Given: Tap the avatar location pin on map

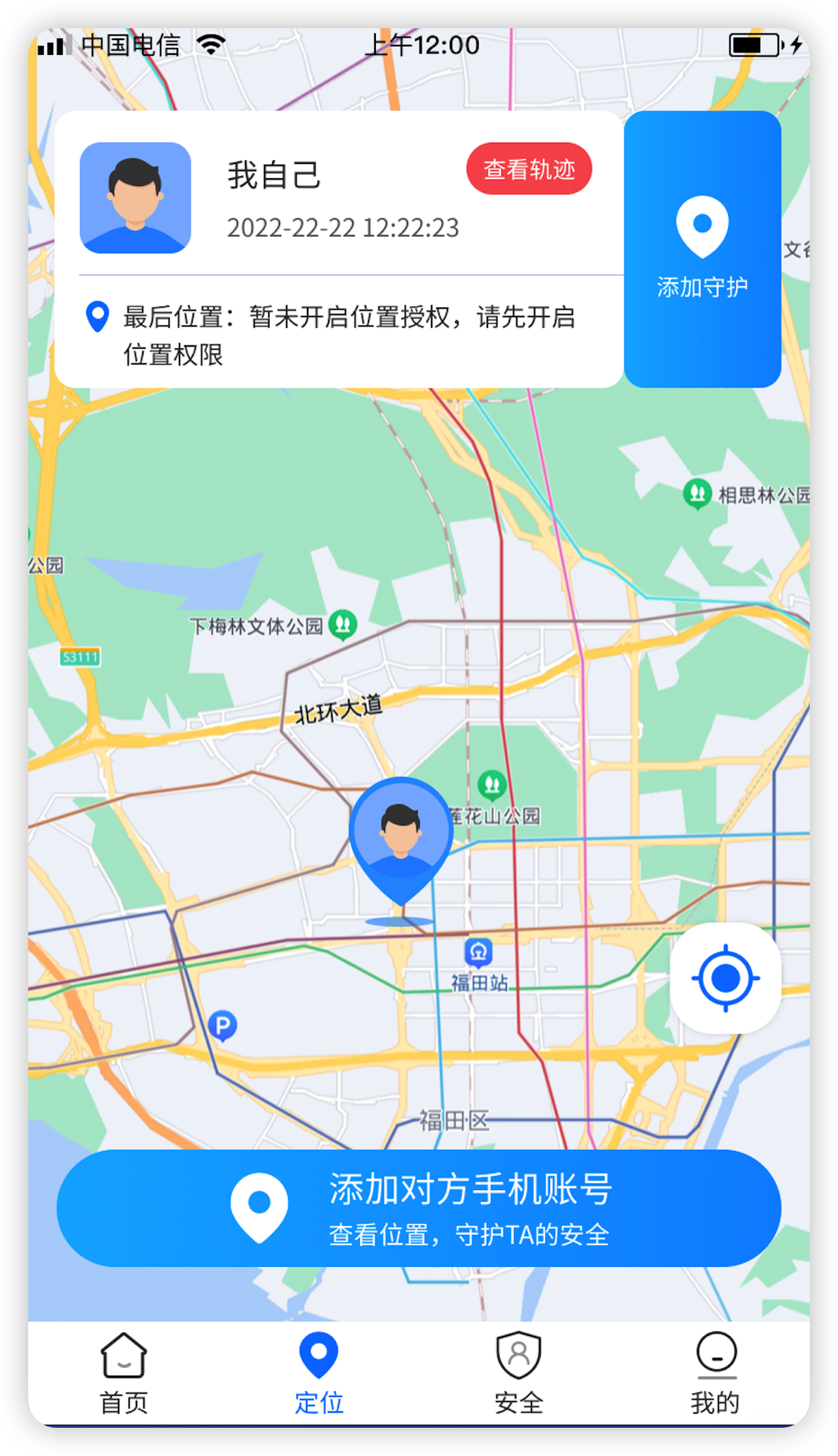Looking at the screenshot, I should click(401, 836).
